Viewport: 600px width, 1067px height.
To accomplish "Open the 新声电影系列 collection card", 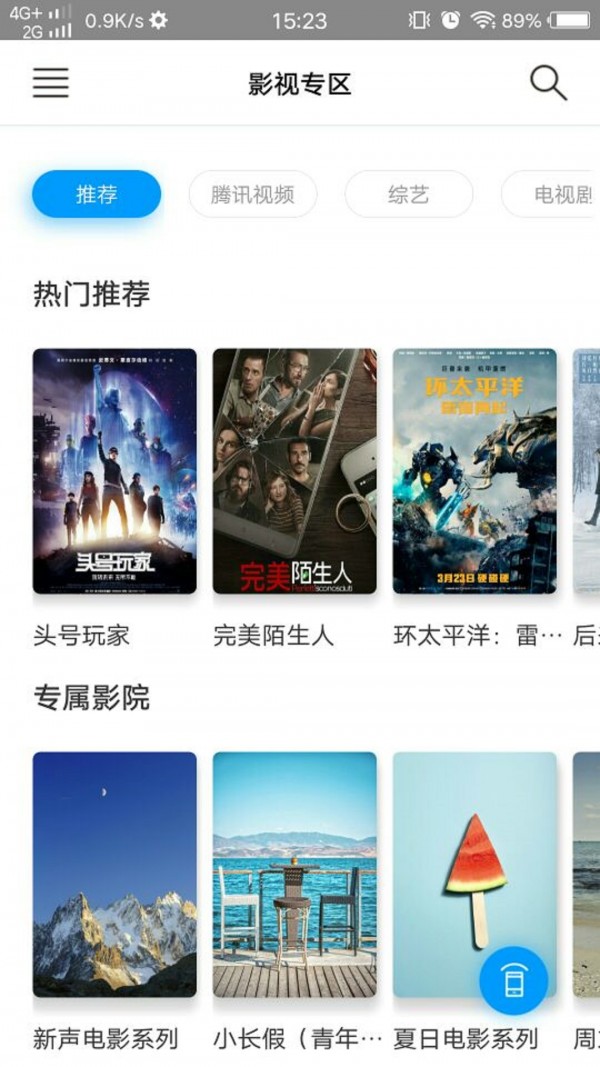I will [115, 874].
